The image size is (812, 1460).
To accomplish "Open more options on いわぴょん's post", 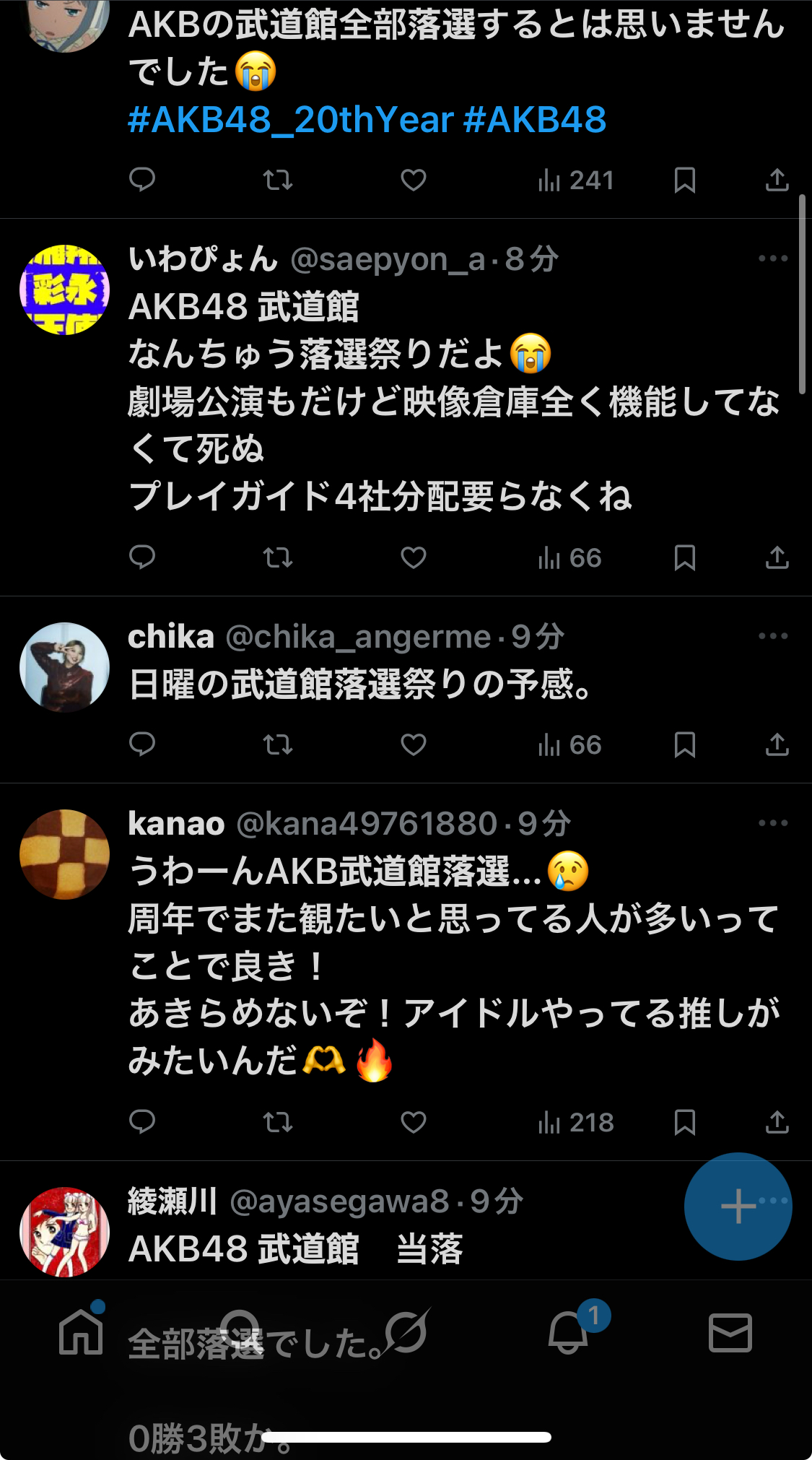I will [773, 258].
